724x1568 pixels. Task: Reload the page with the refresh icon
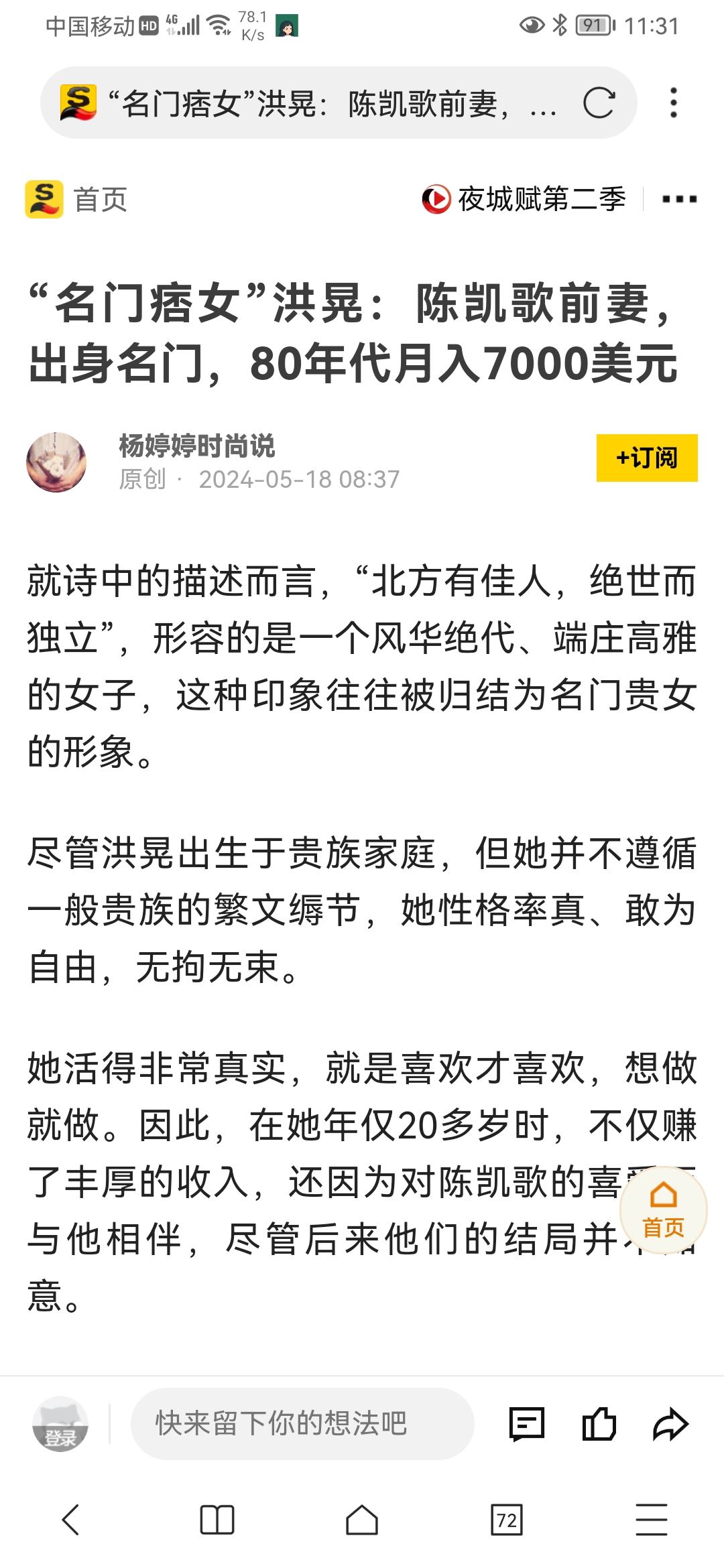(x=599, y=103)
